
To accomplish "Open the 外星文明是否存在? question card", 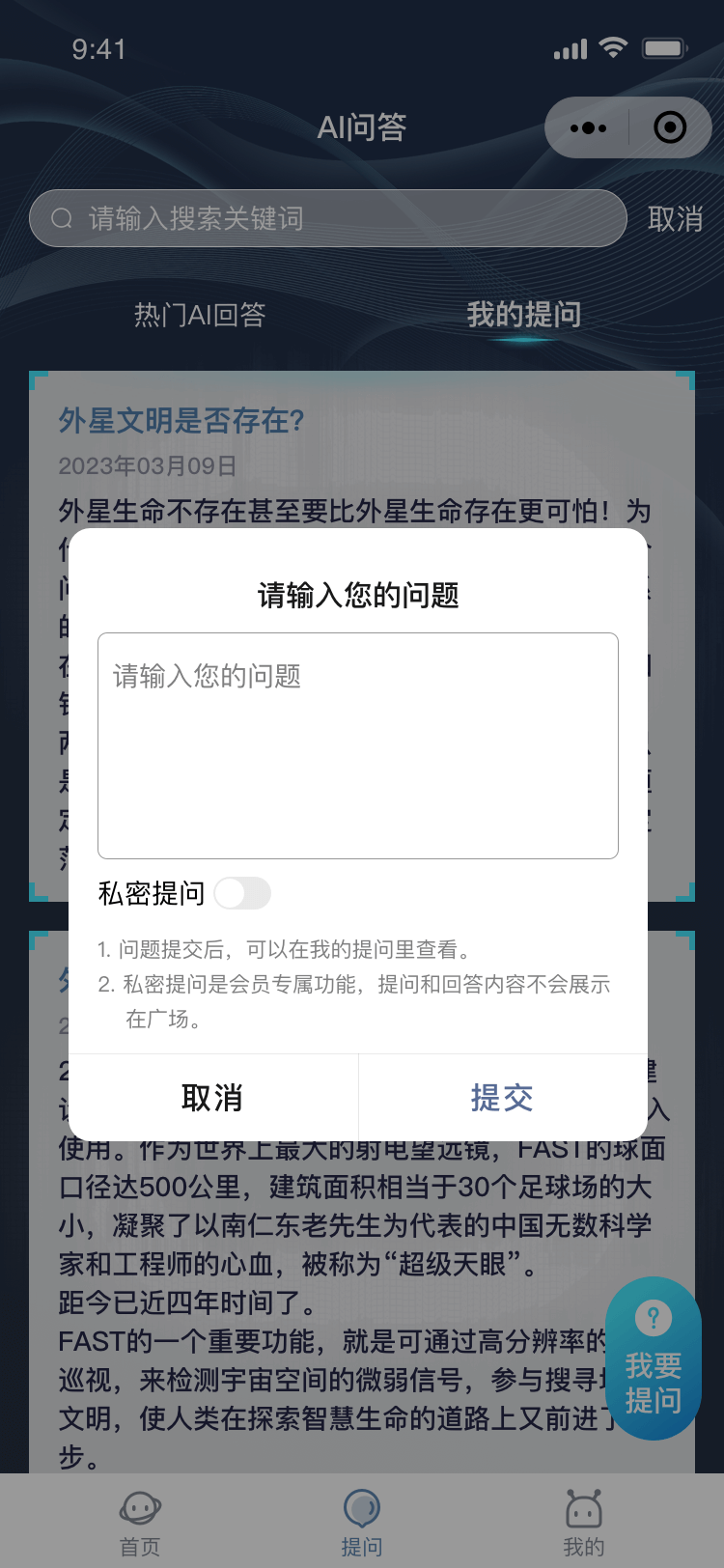I will pos(181,421).
